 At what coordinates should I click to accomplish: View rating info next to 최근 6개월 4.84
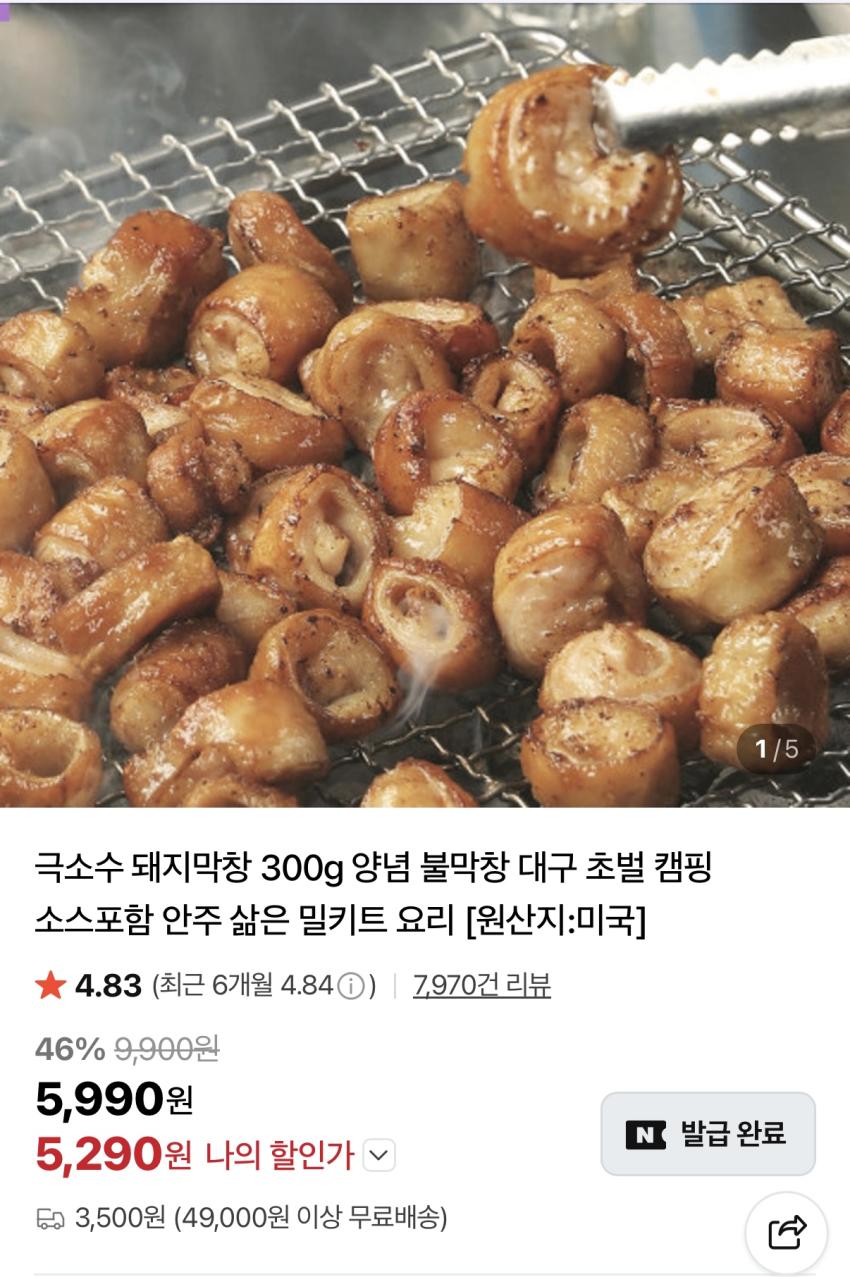coord(350,987)
